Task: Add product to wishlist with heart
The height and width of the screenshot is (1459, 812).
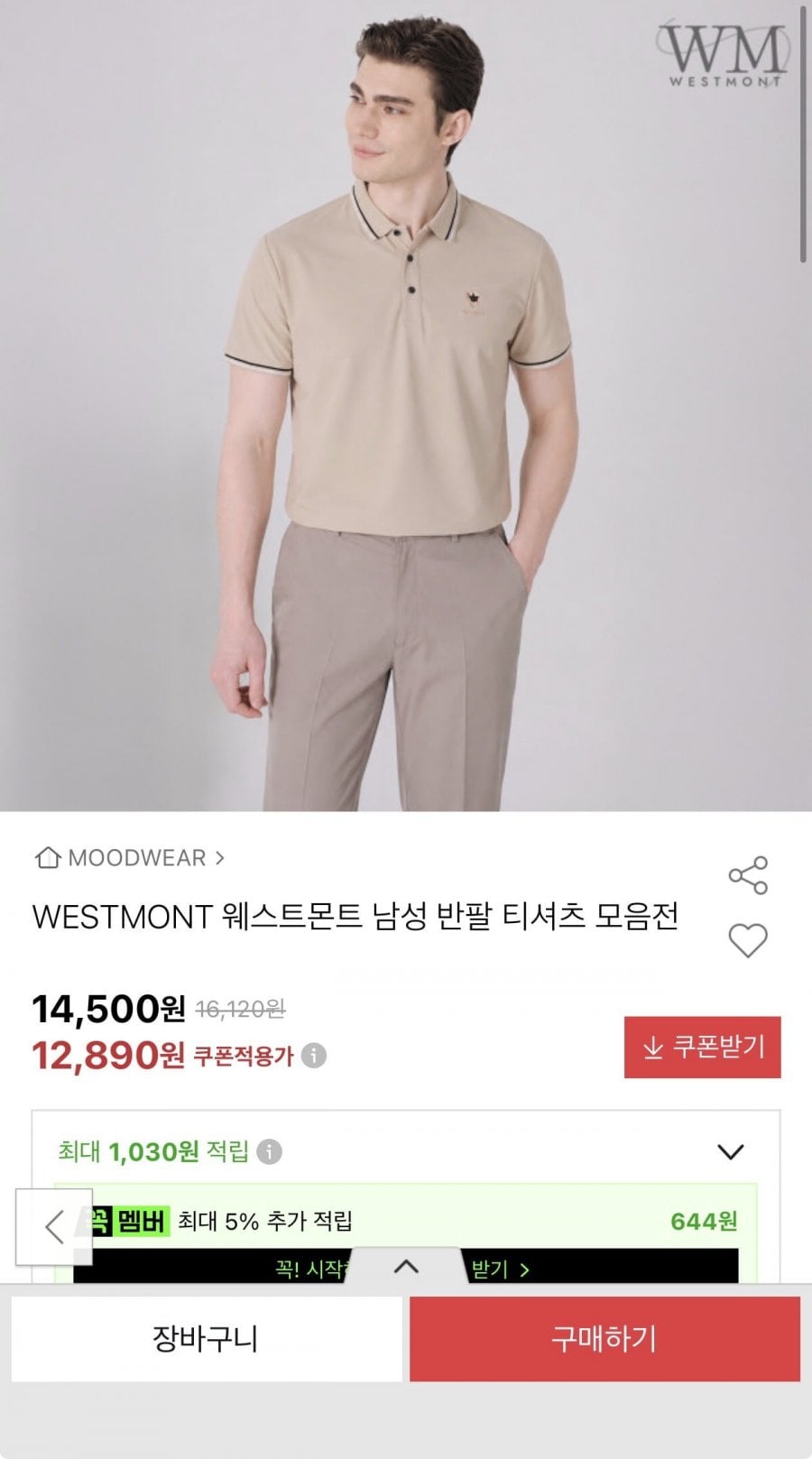Action: (748, 941)
